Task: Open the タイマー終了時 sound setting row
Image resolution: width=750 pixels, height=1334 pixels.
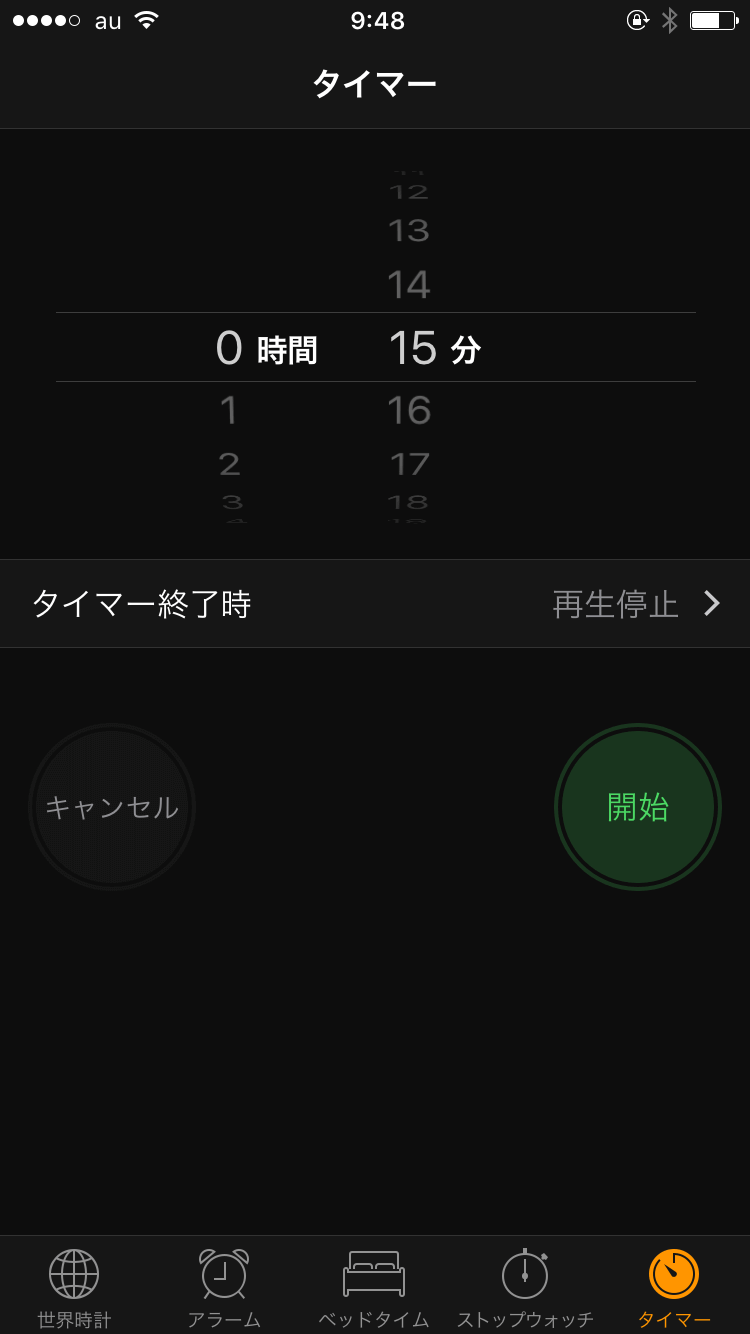Action: [375, 604]
